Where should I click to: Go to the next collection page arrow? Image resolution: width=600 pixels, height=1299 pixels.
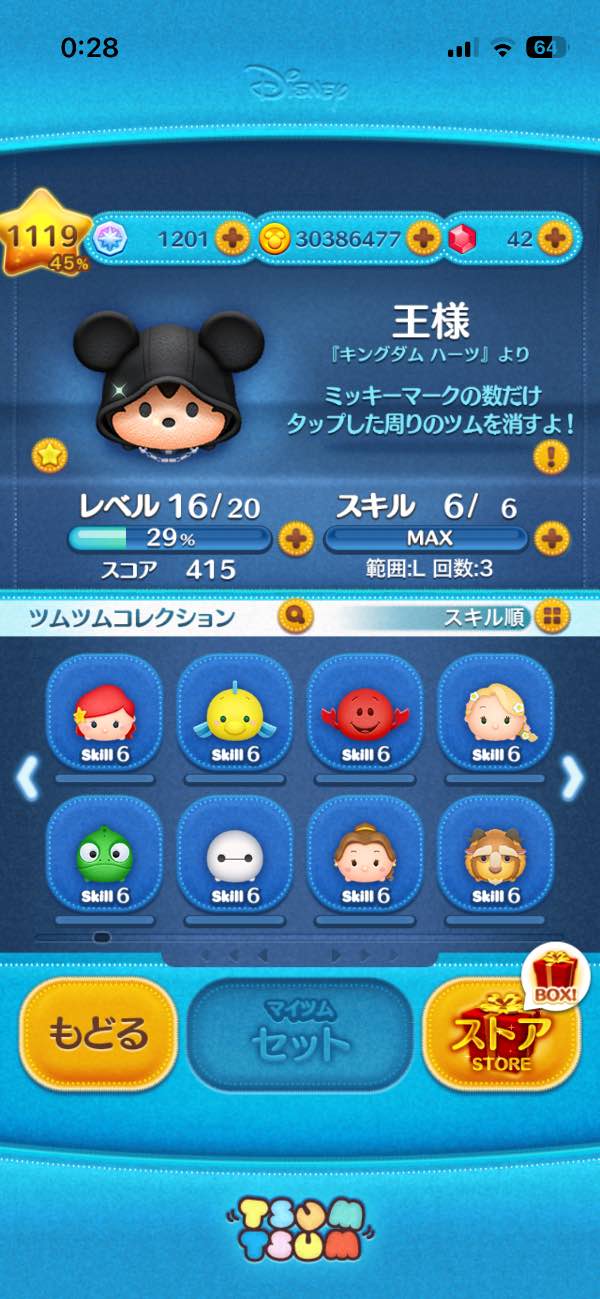(x=573, y=777)
